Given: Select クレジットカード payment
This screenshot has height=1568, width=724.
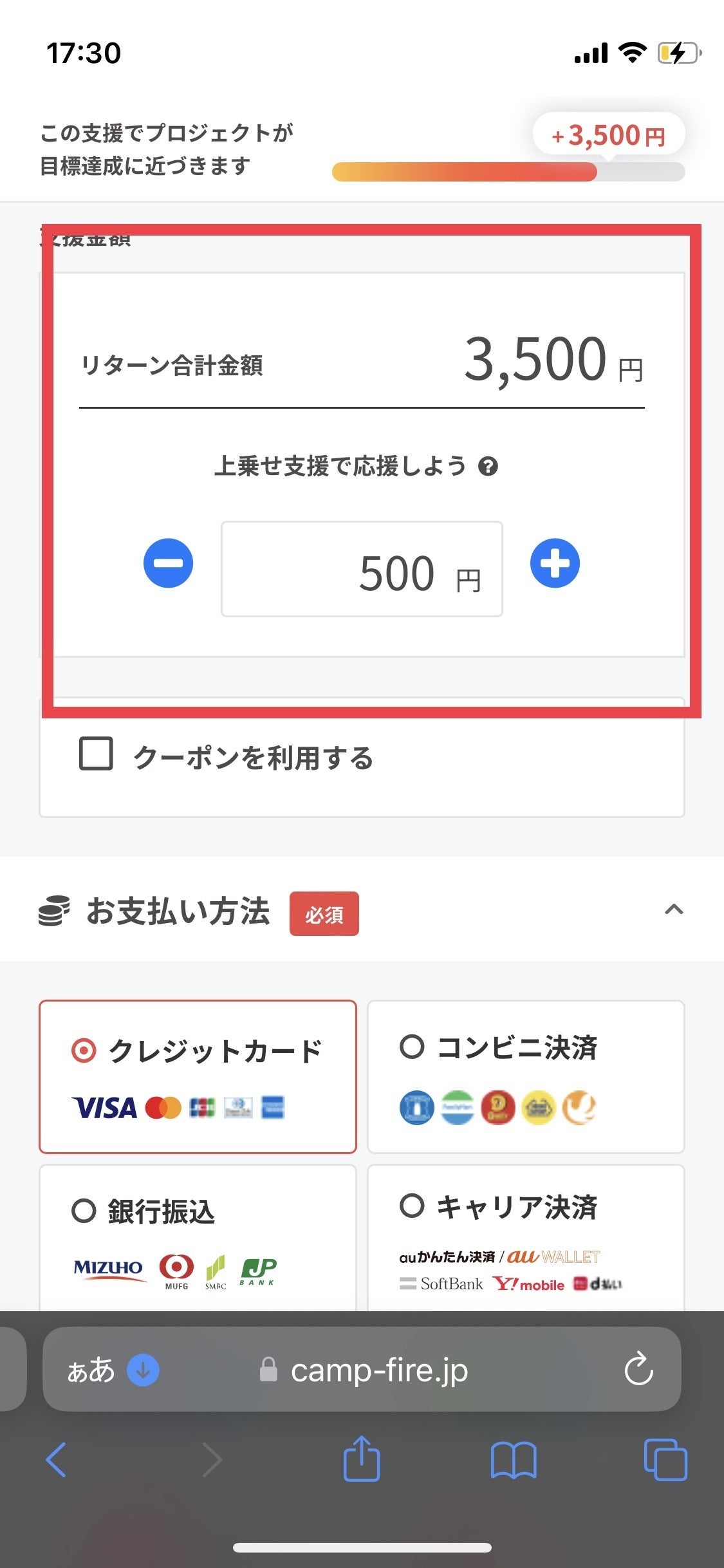Looking at the screenshot, I should 198,1077.
